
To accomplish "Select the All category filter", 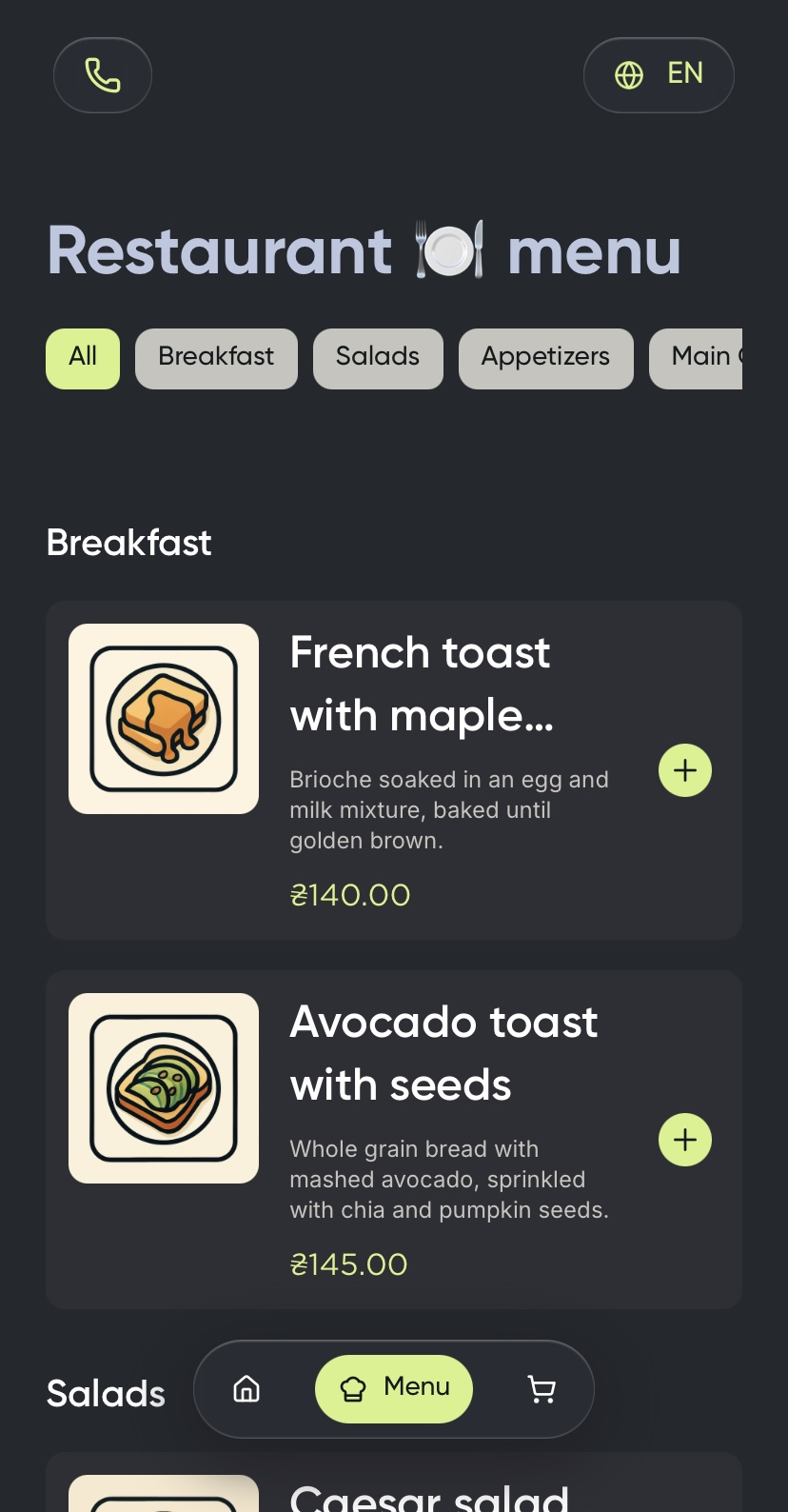I will click(83, 359).
